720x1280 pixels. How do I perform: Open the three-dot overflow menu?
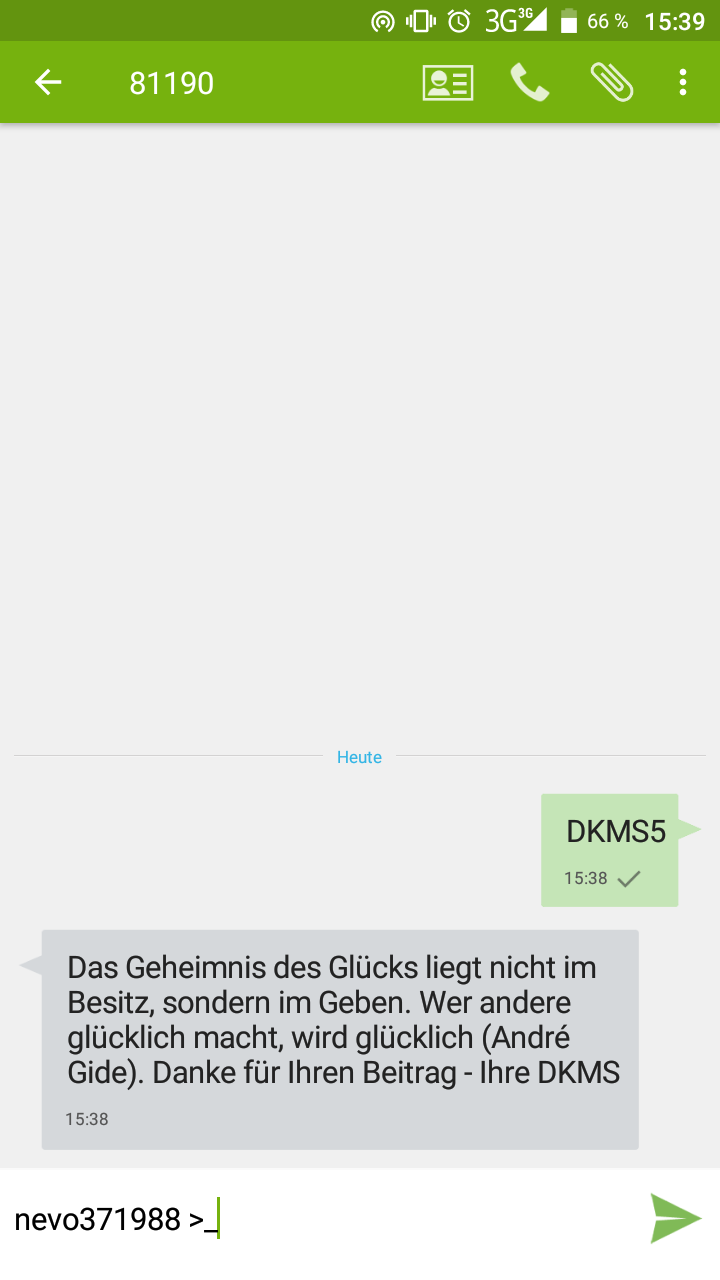pos(683,82)
